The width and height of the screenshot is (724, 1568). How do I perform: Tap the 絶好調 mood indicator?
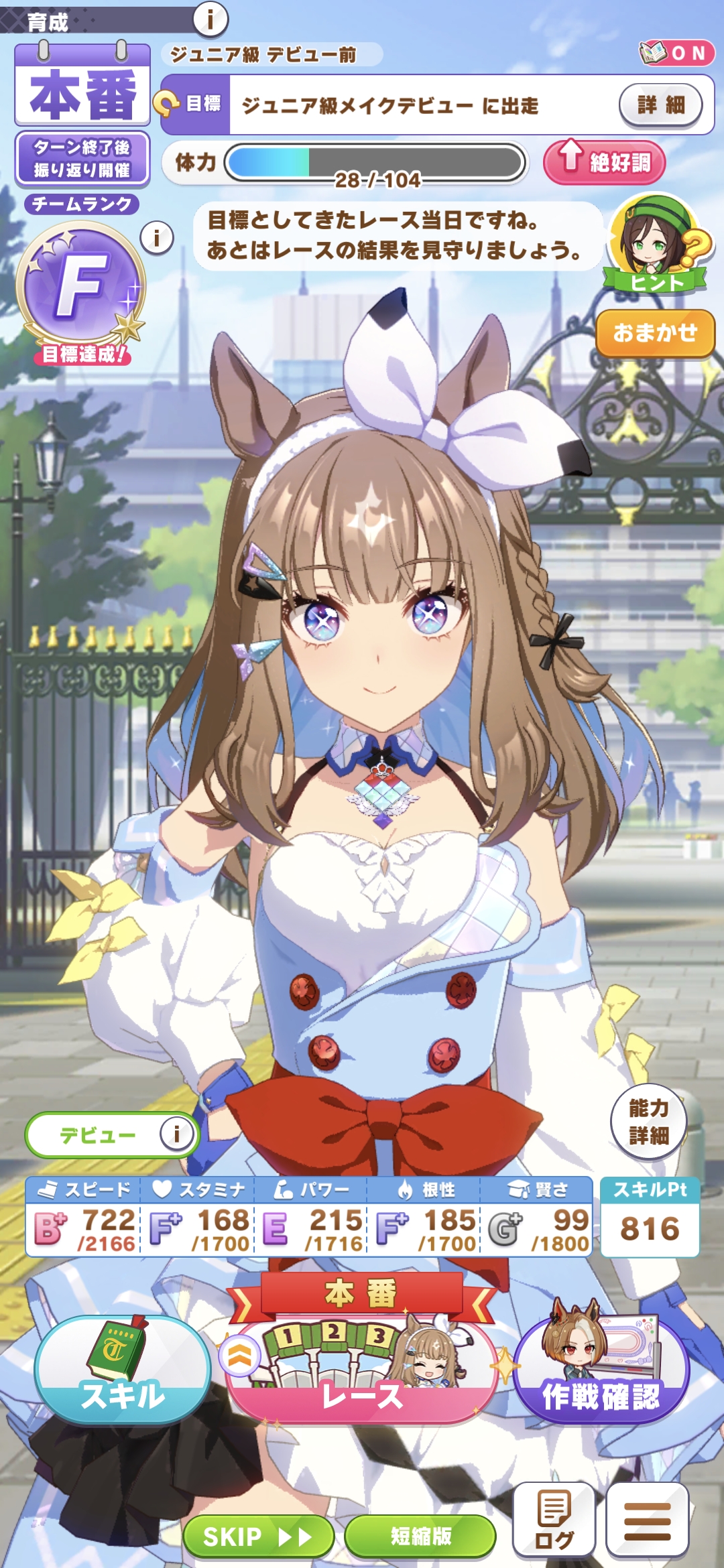(x=604, y=161)
